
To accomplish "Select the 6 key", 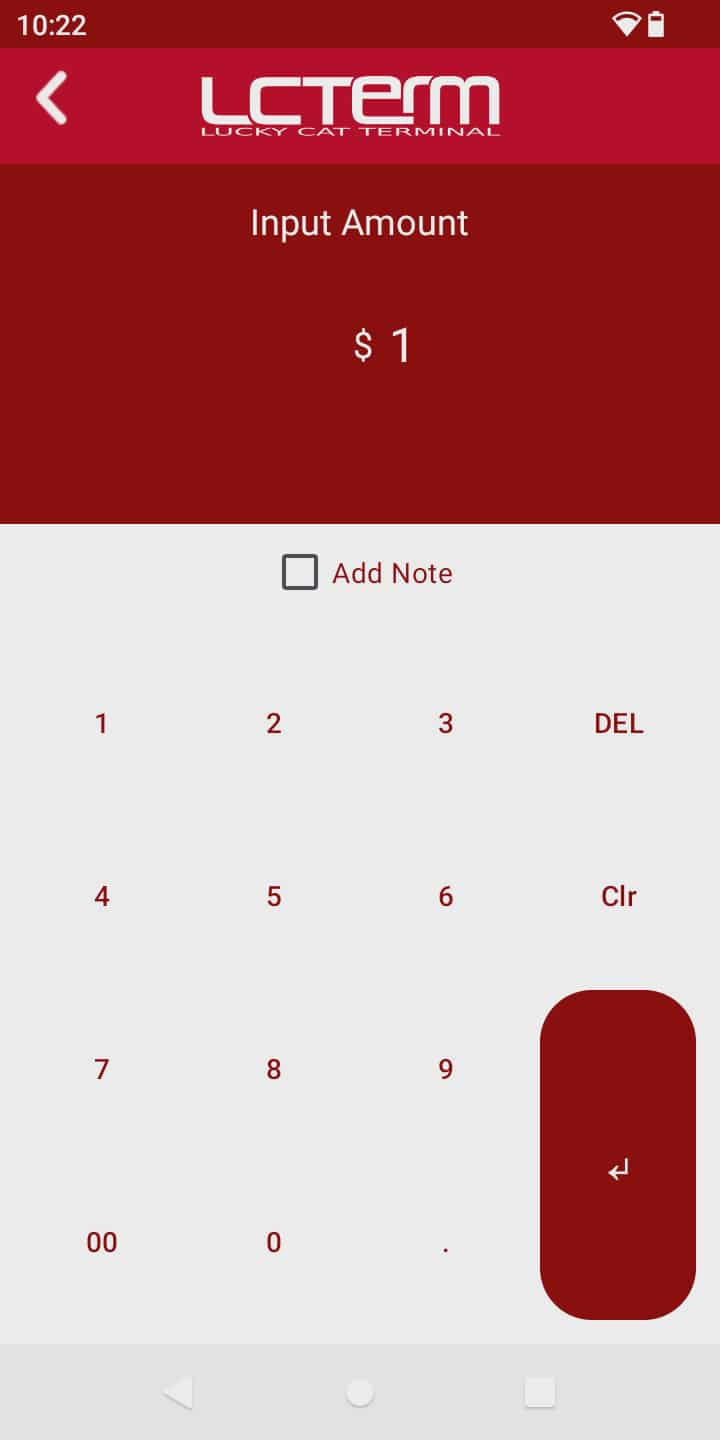I will tap(446, 897).
